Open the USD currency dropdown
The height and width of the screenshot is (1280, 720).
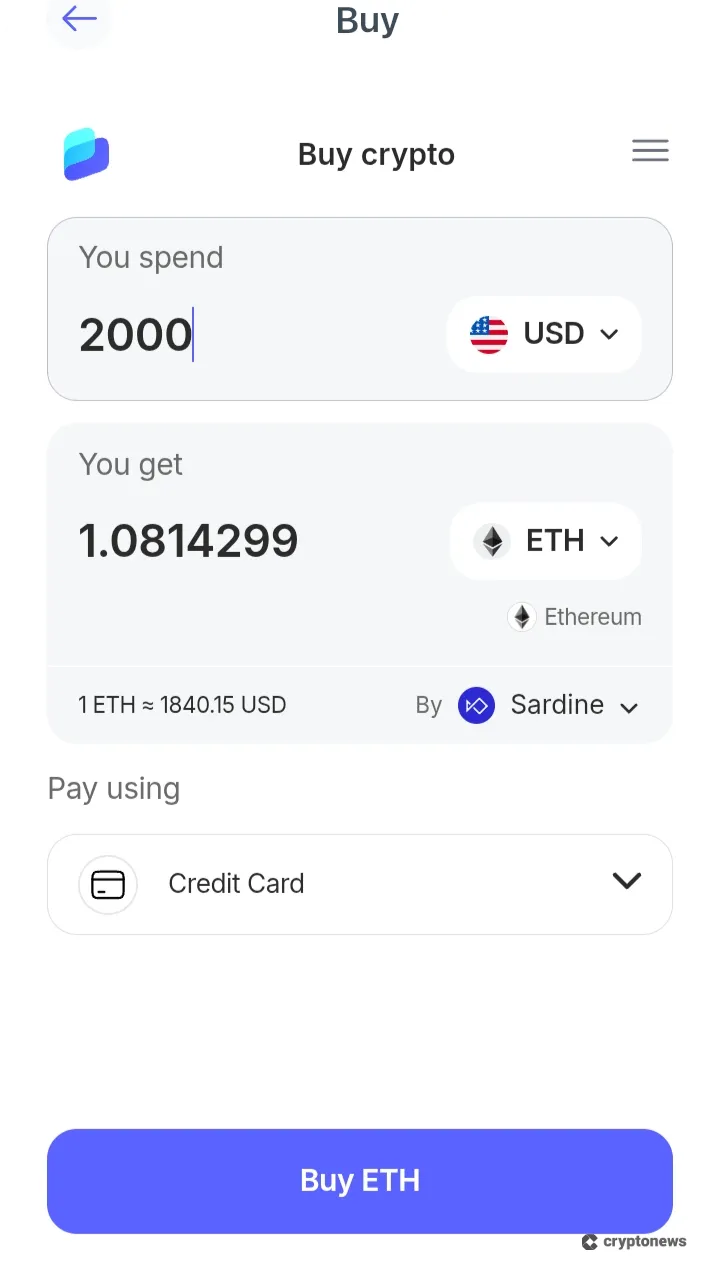(608, 334)
